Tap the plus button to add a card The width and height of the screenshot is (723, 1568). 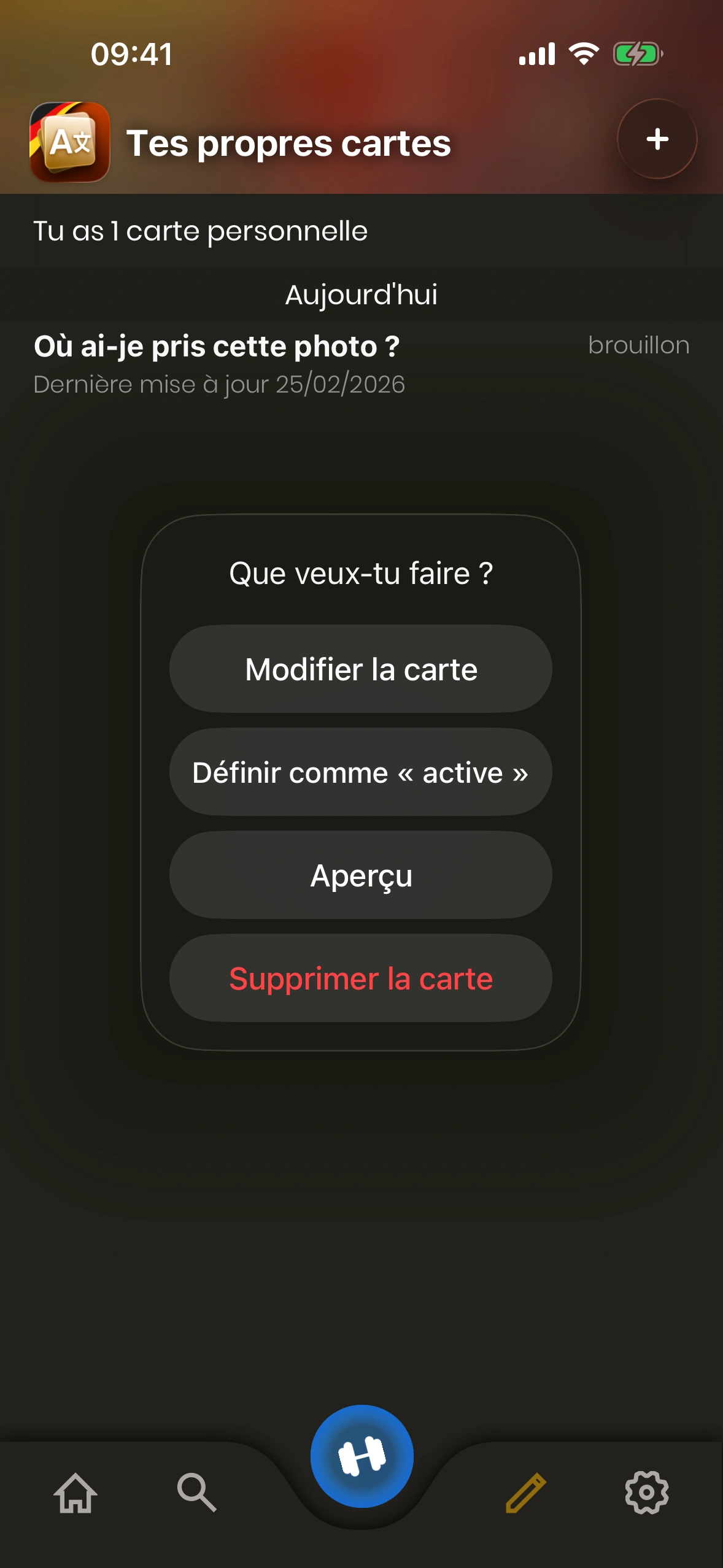(x=657, y=139)
